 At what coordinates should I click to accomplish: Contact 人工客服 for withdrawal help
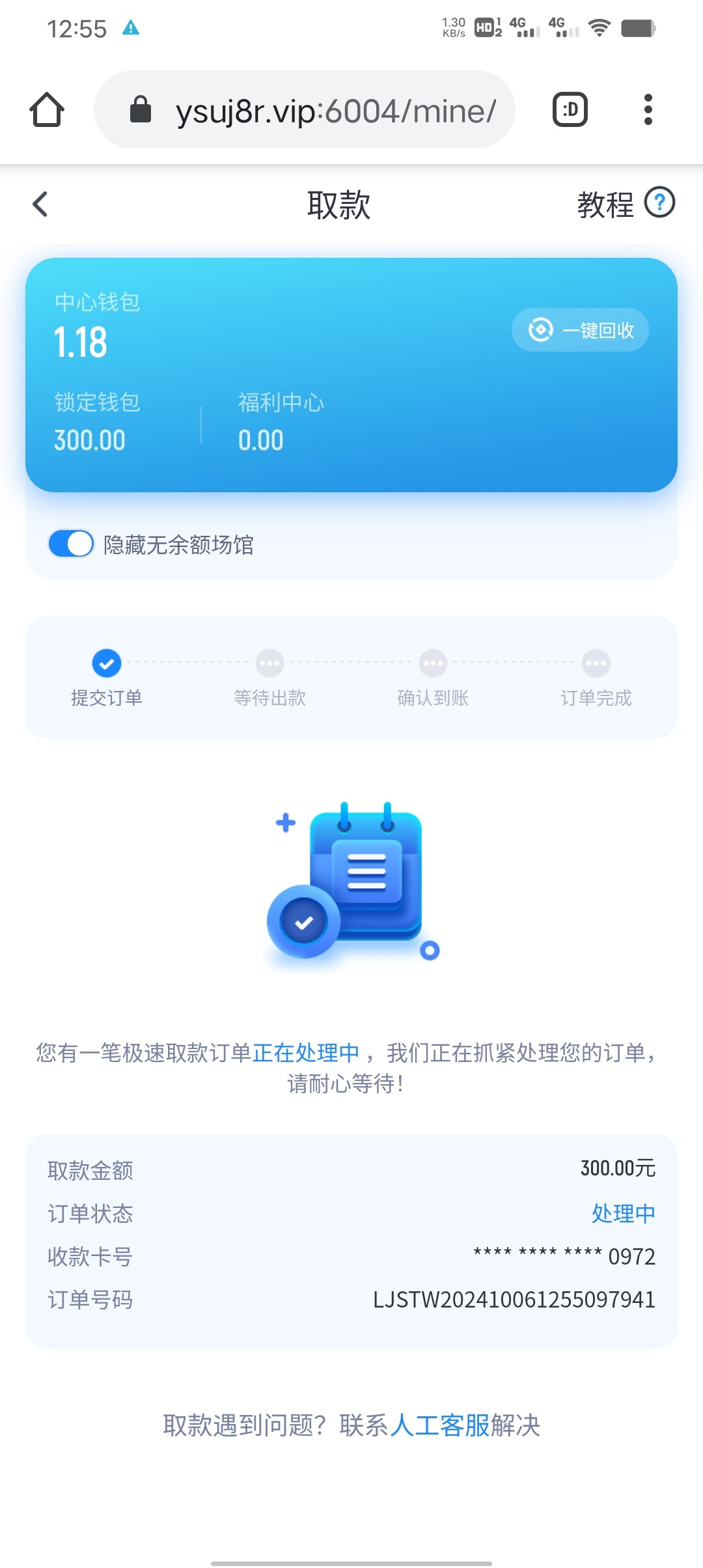pos(440,1425)
